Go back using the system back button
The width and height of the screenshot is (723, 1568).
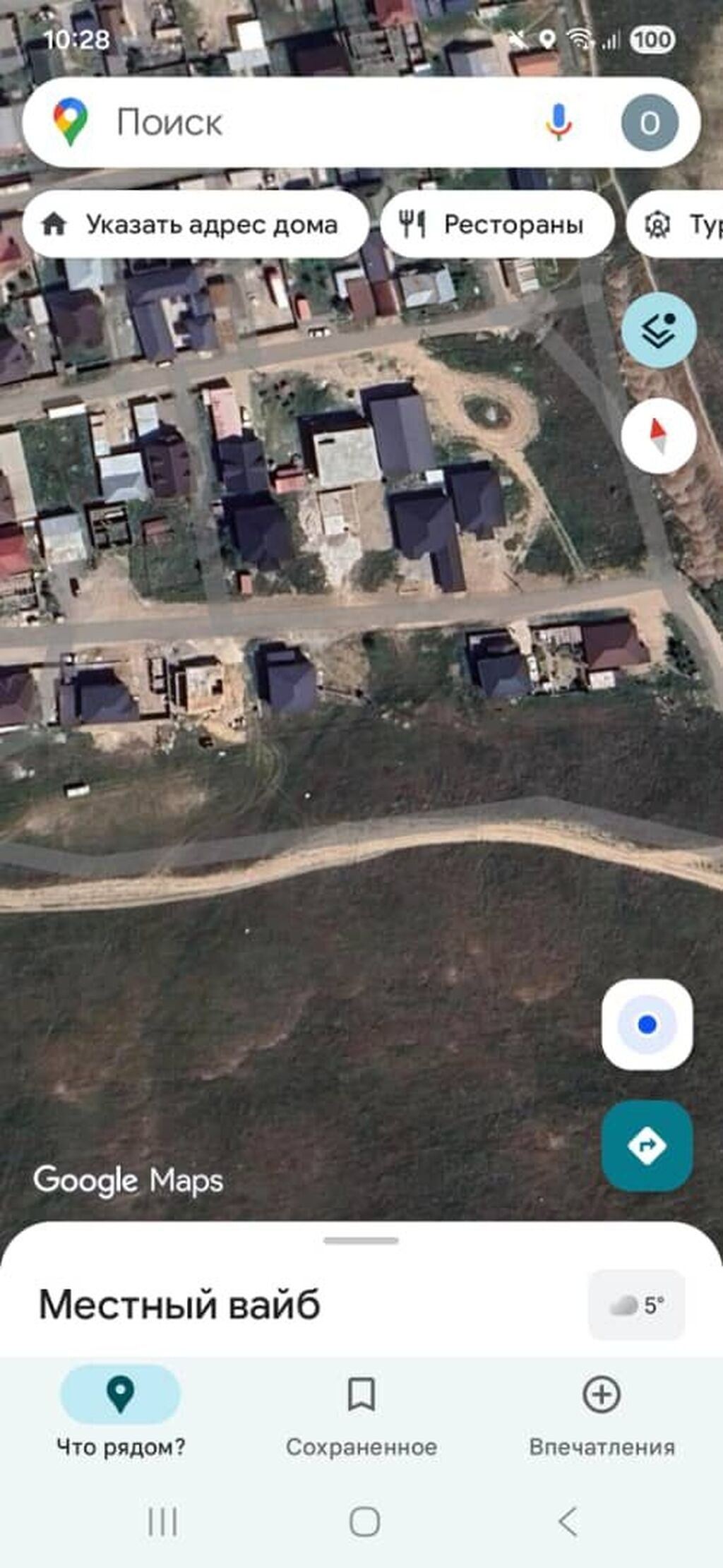tap(568, 1521)
